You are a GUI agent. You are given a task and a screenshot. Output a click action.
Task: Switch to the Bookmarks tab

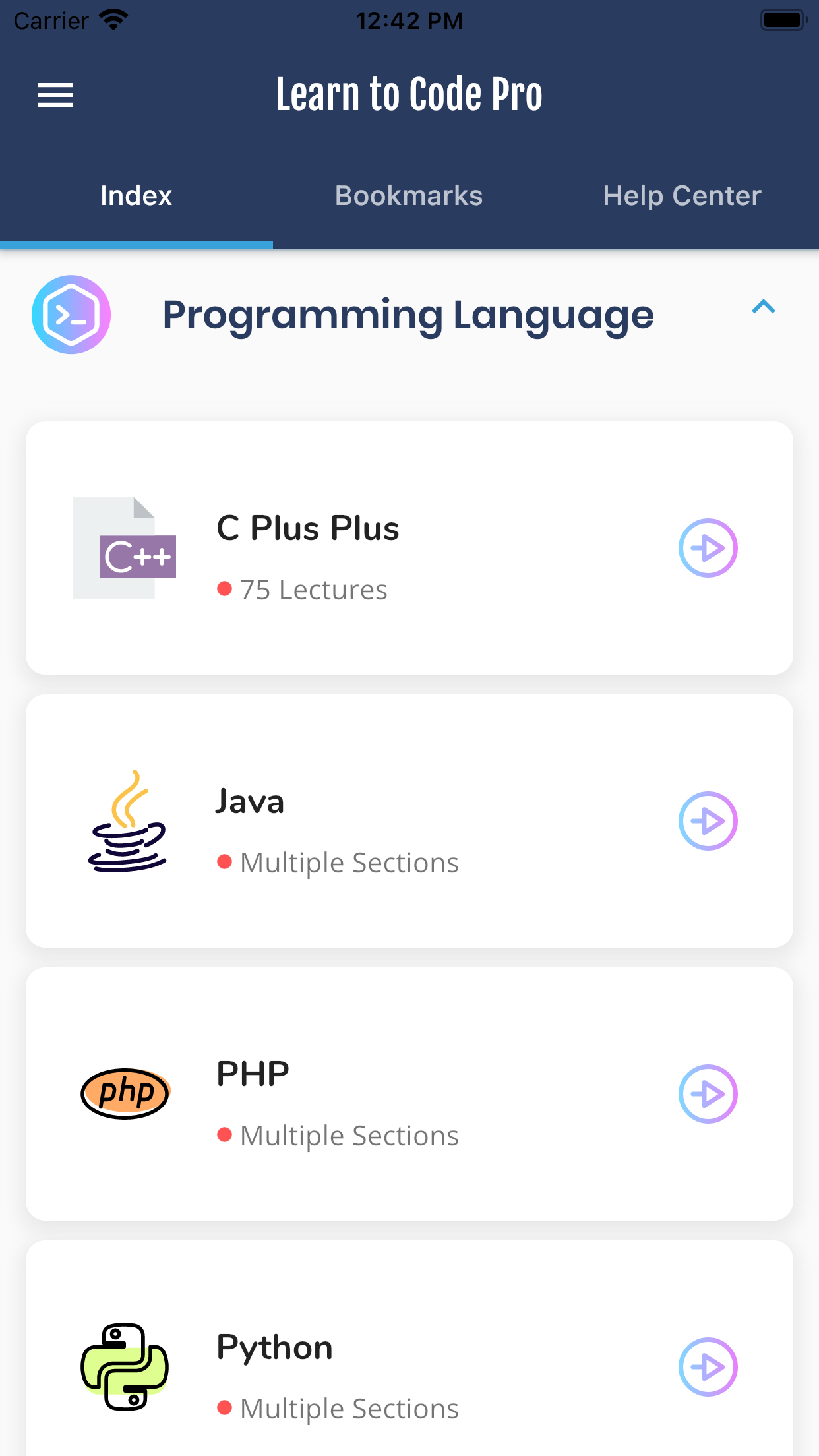(x=408, y=195)
